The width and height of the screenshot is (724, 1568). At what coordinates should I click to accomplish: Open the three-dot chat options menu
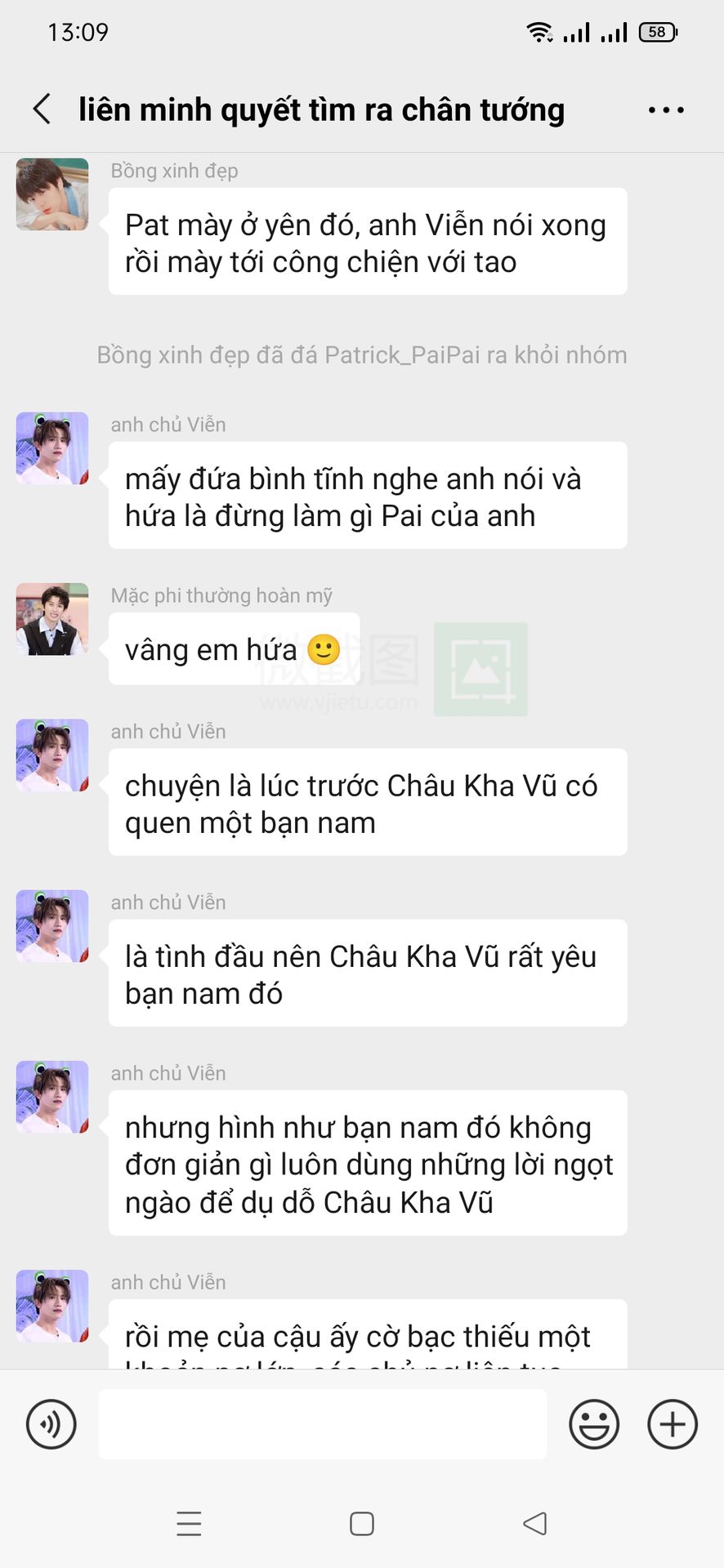pos(666,109)
